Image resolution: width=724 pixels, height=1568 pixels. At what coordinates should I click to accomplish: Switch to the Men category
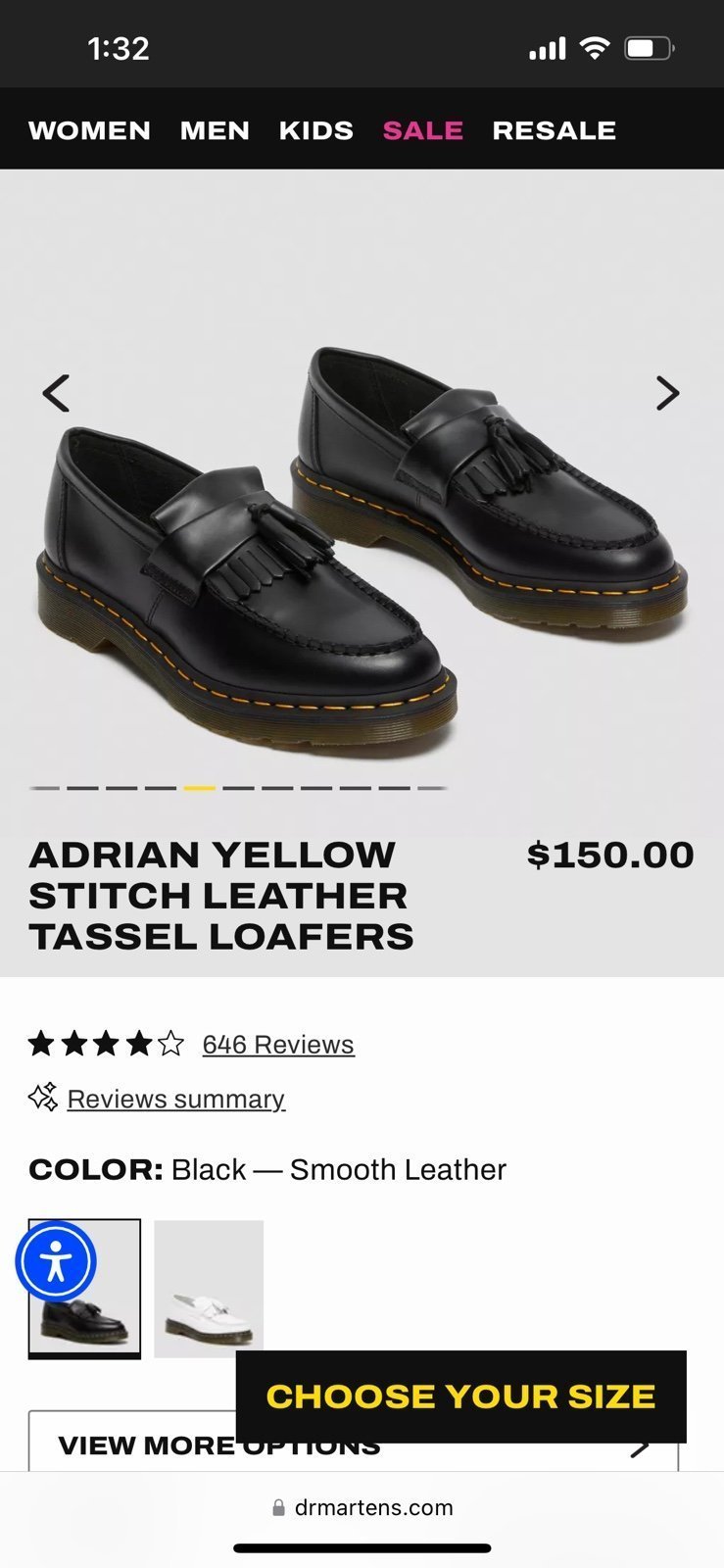215,130
